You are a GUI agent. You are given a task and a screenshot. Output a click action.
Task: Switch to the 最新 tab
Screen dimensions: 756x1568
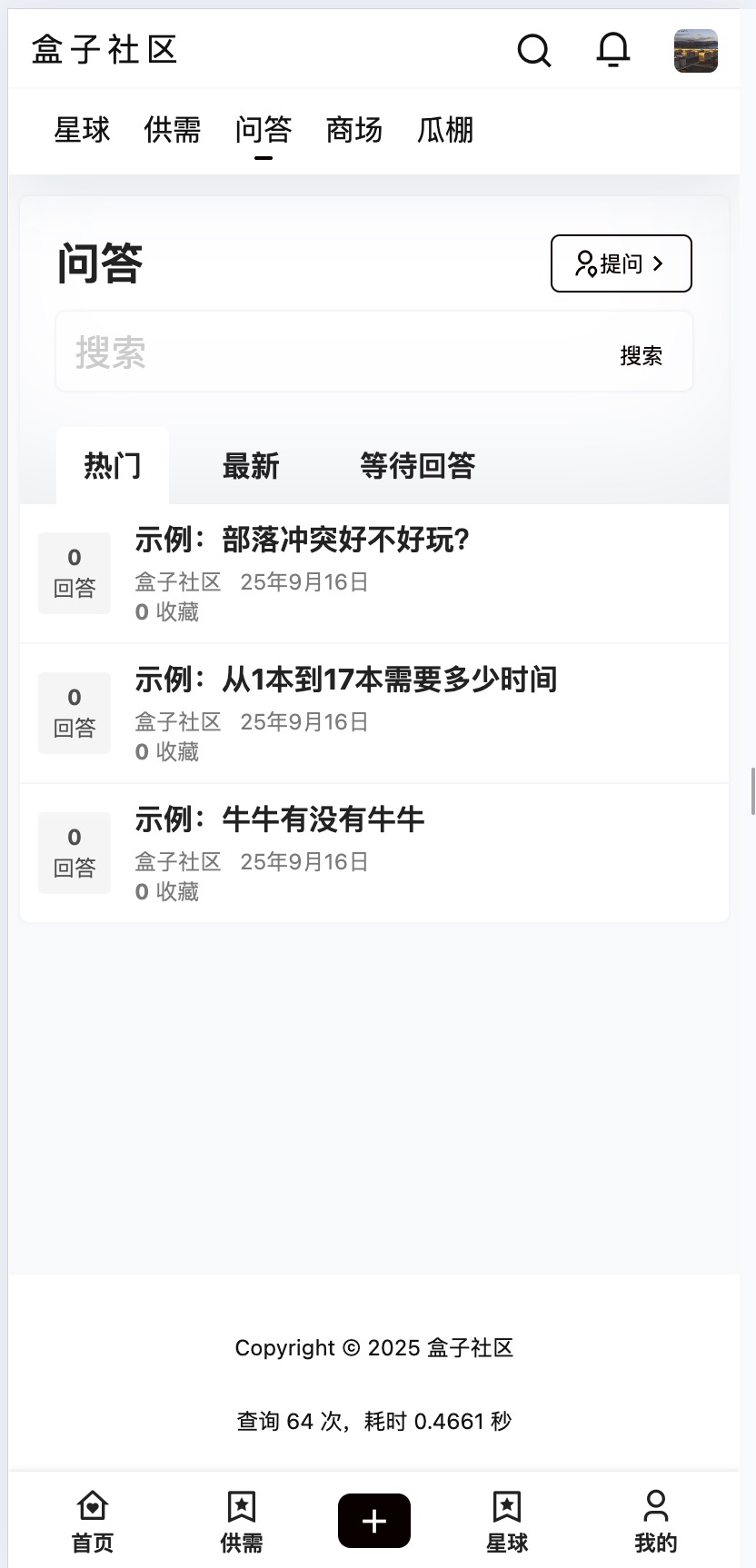click(x=252, y=465)
